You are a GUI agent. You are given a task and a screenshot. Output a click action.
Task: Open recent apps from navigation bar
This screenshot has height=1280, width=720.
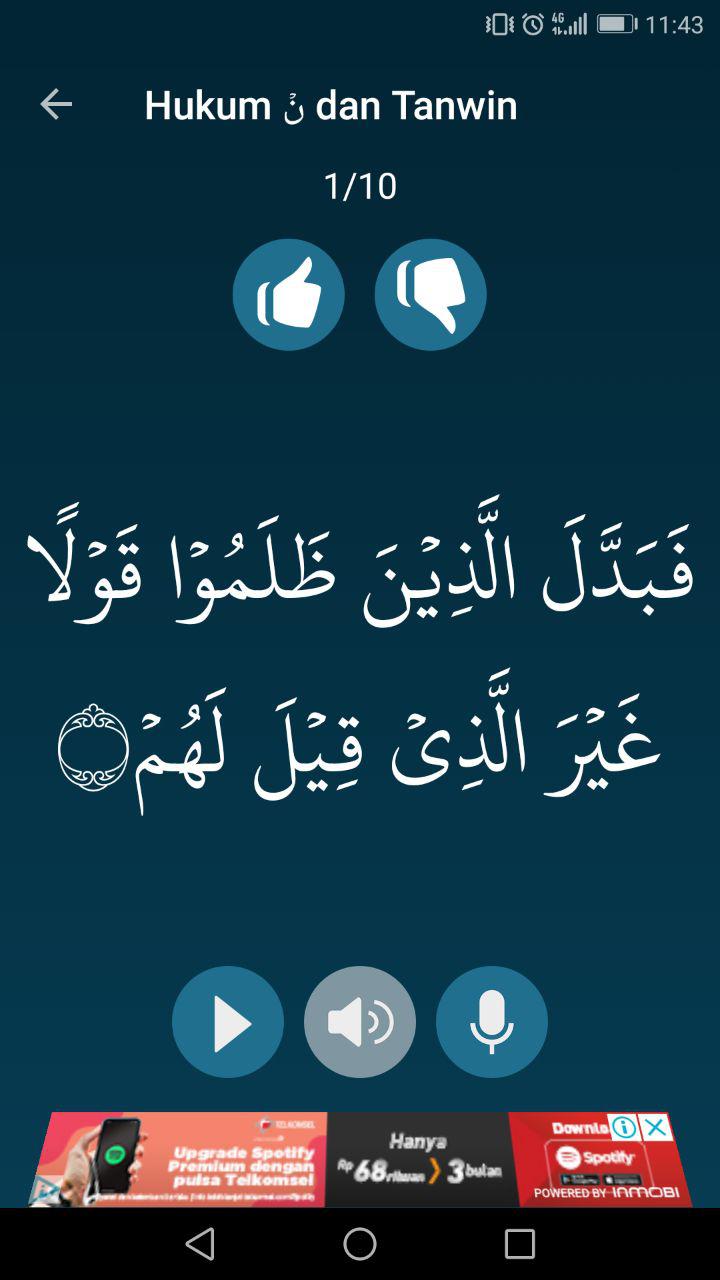519,1244
